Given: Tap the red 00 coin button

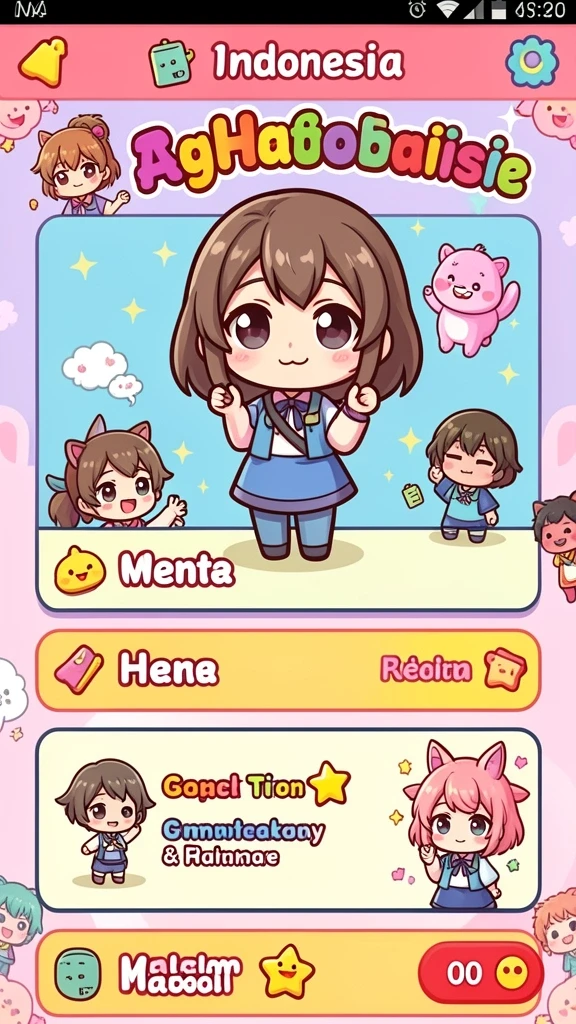Looking at the screenshot, I should [481, 973].
